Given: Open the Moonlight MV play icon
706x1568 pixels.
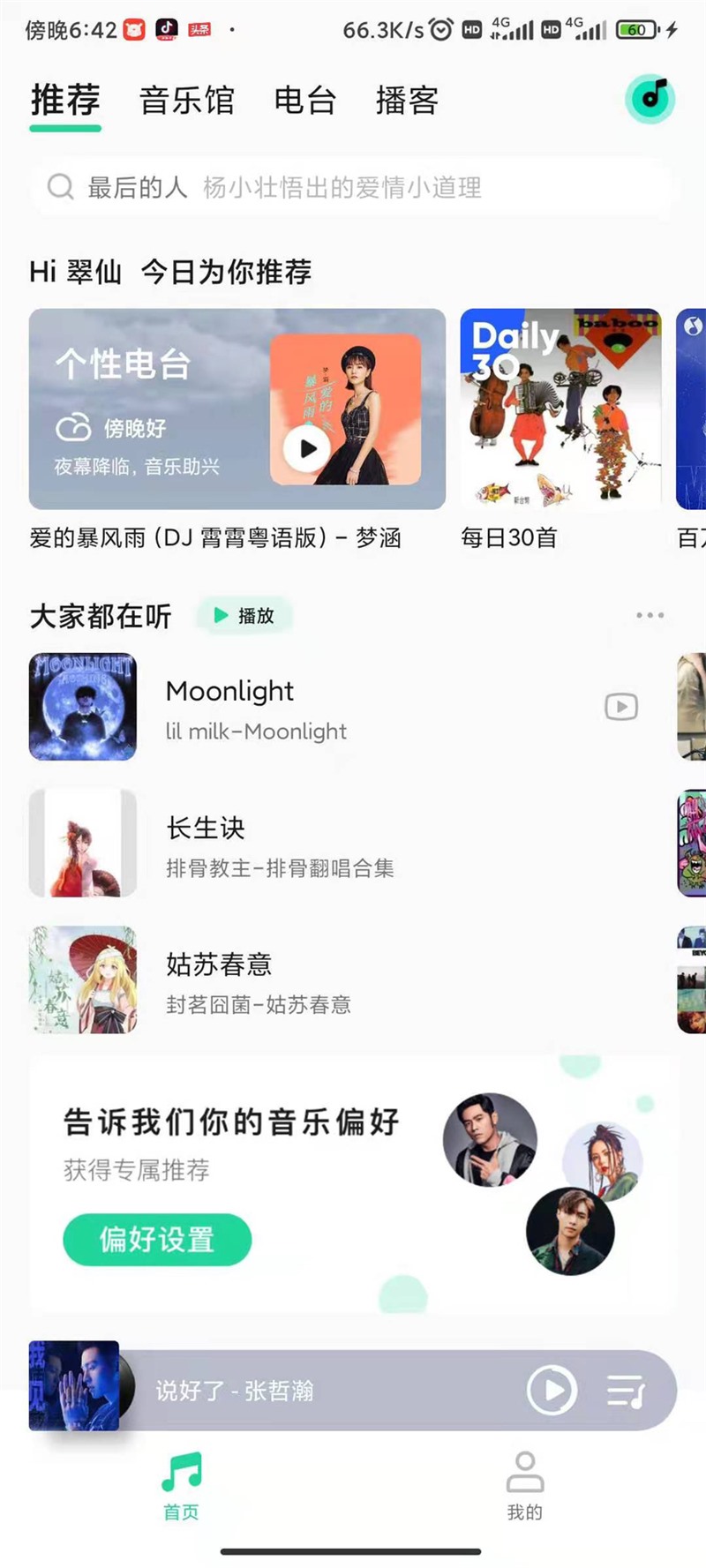Looking at the screenshot, I should point(620,707).
